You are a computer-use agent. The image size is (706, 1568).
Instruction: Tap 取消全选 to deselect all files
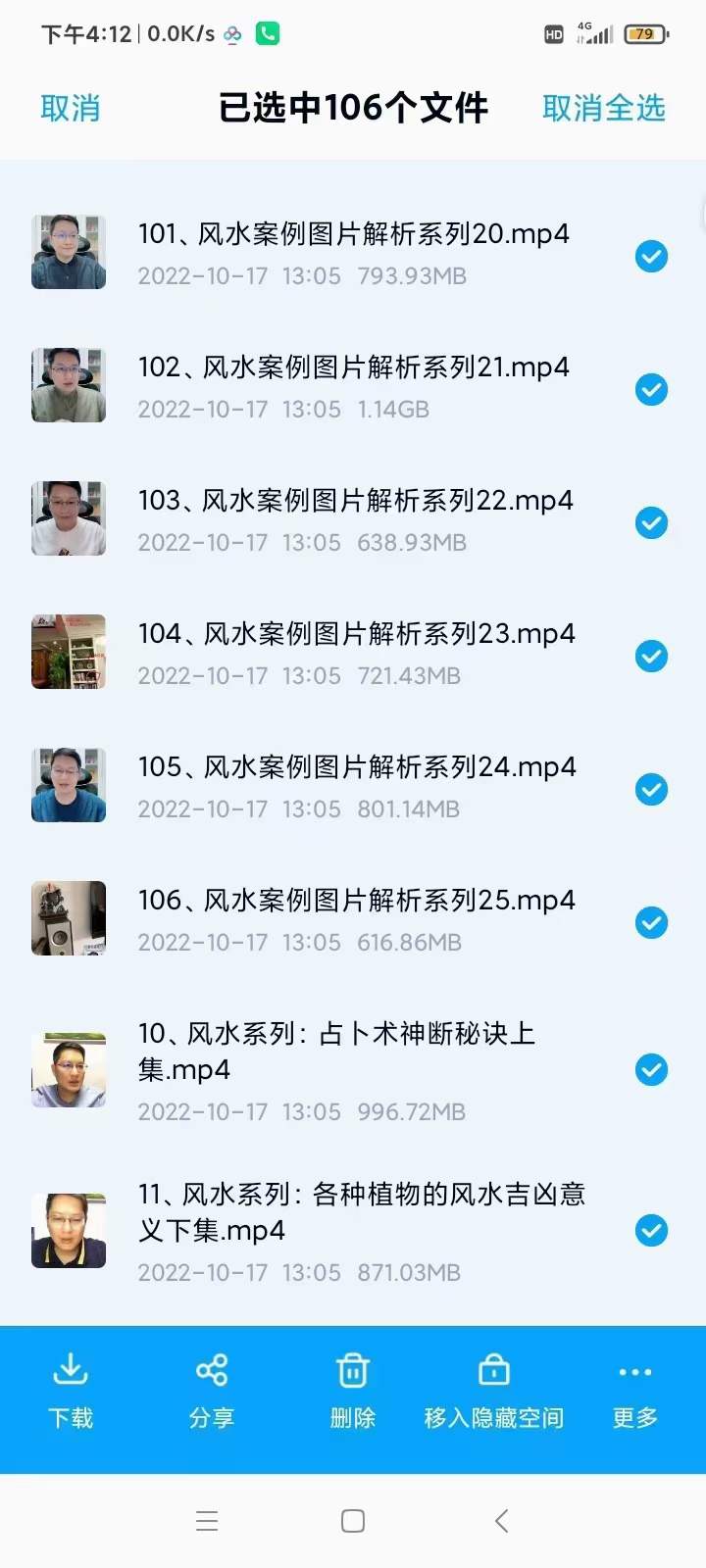(603, 108)
